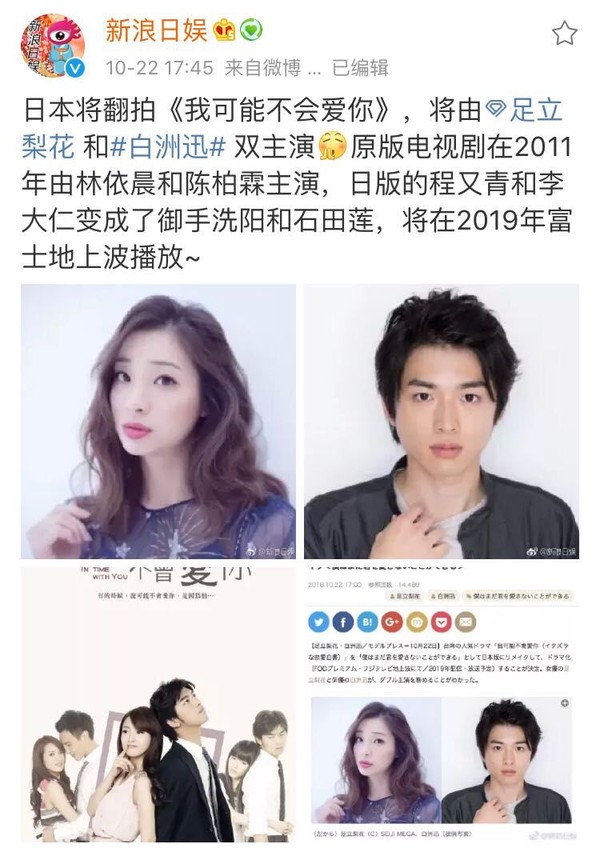View the portrait photo of the young man
Screen dimensions: 600x860
pos(441,421)
